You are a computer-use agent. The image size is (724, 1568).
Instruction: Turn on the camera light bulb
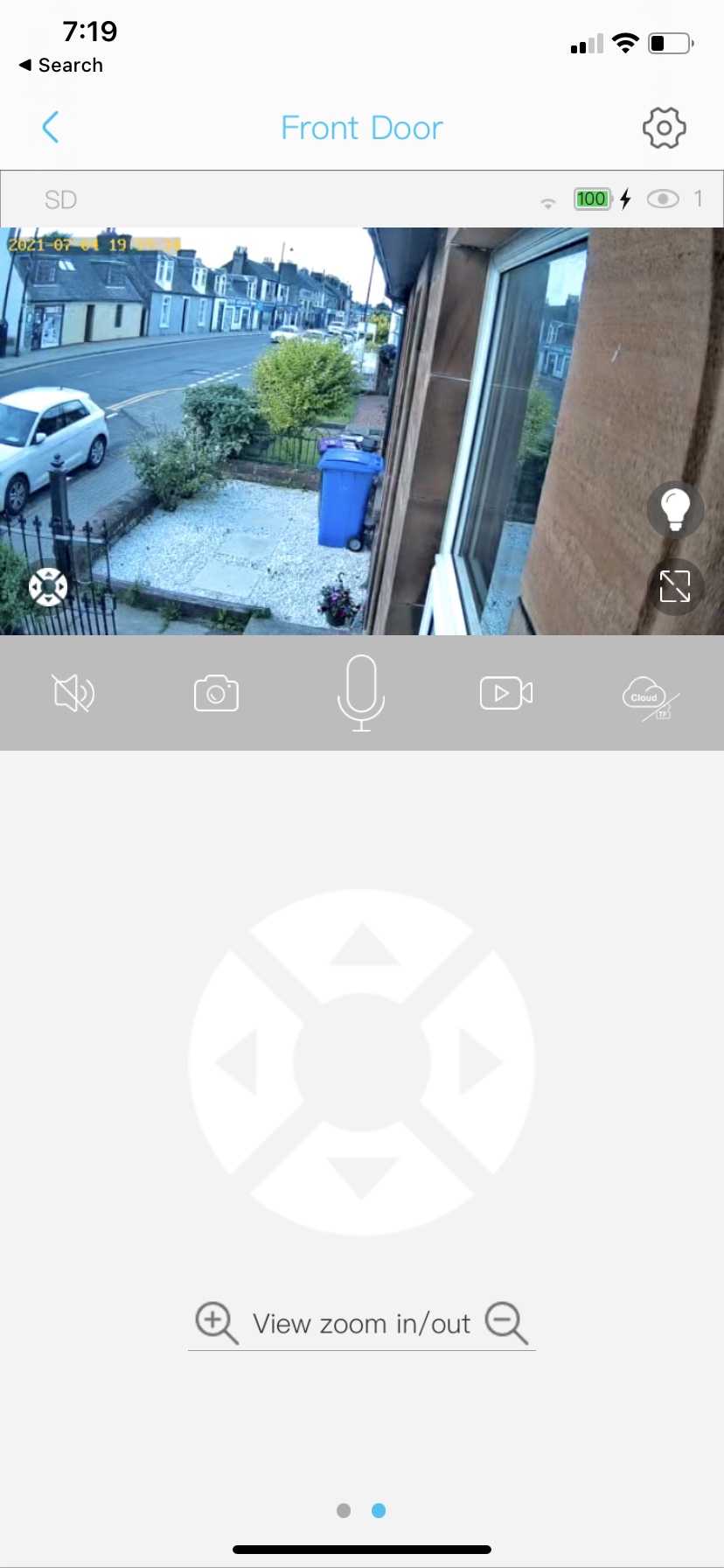(675, 508)
